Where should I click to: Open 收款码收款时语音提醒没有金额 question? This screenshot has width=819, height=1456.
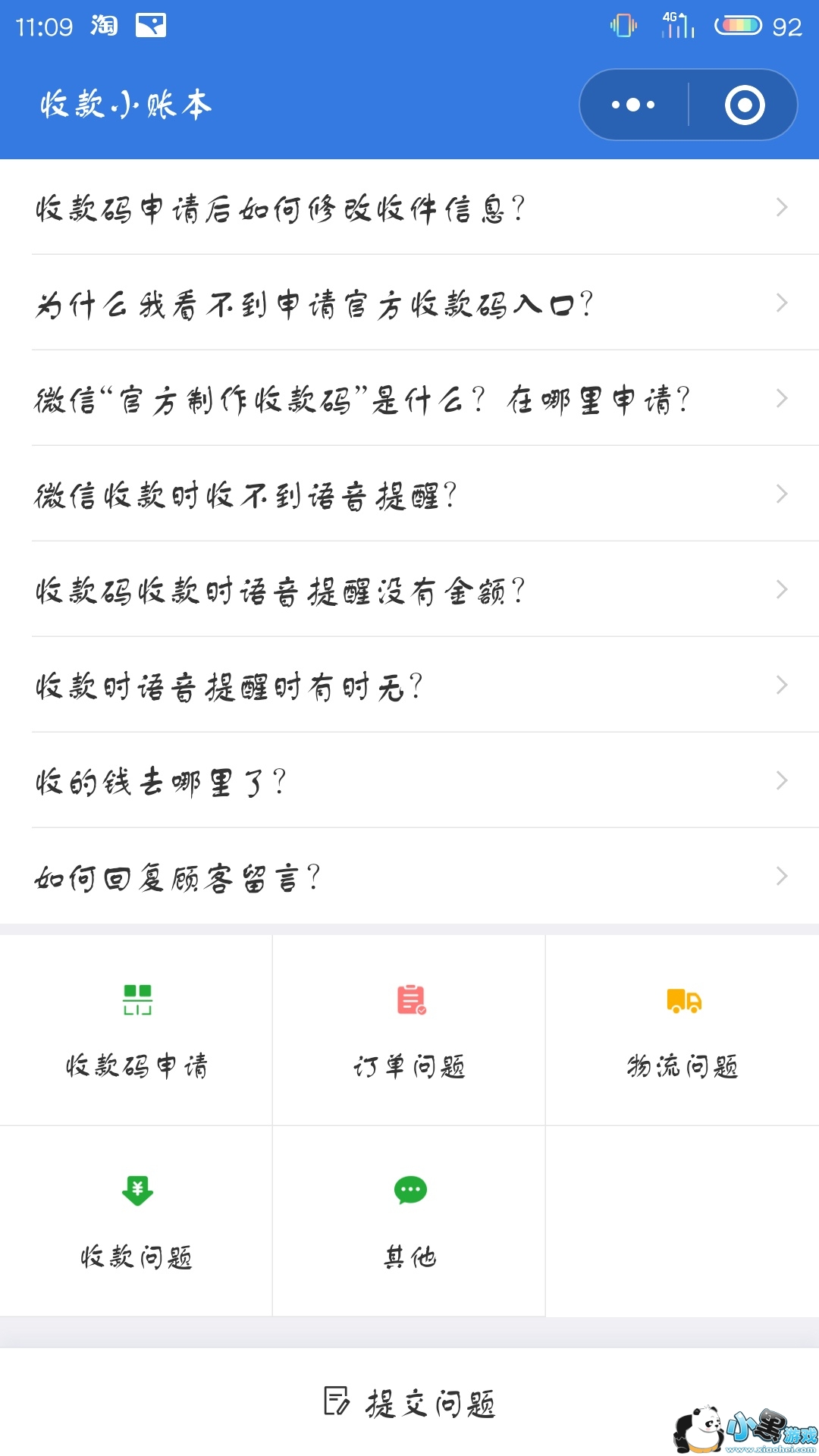point(409,590)
